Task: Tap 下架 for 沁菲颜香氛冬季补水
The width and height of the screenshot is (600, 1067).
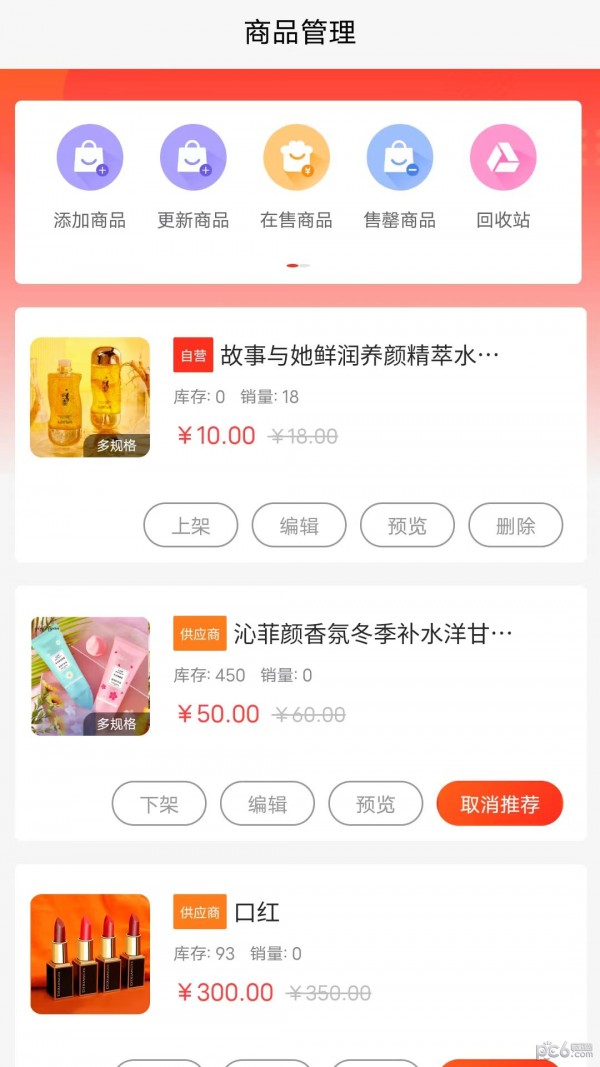Action: (x=159, y=803)
